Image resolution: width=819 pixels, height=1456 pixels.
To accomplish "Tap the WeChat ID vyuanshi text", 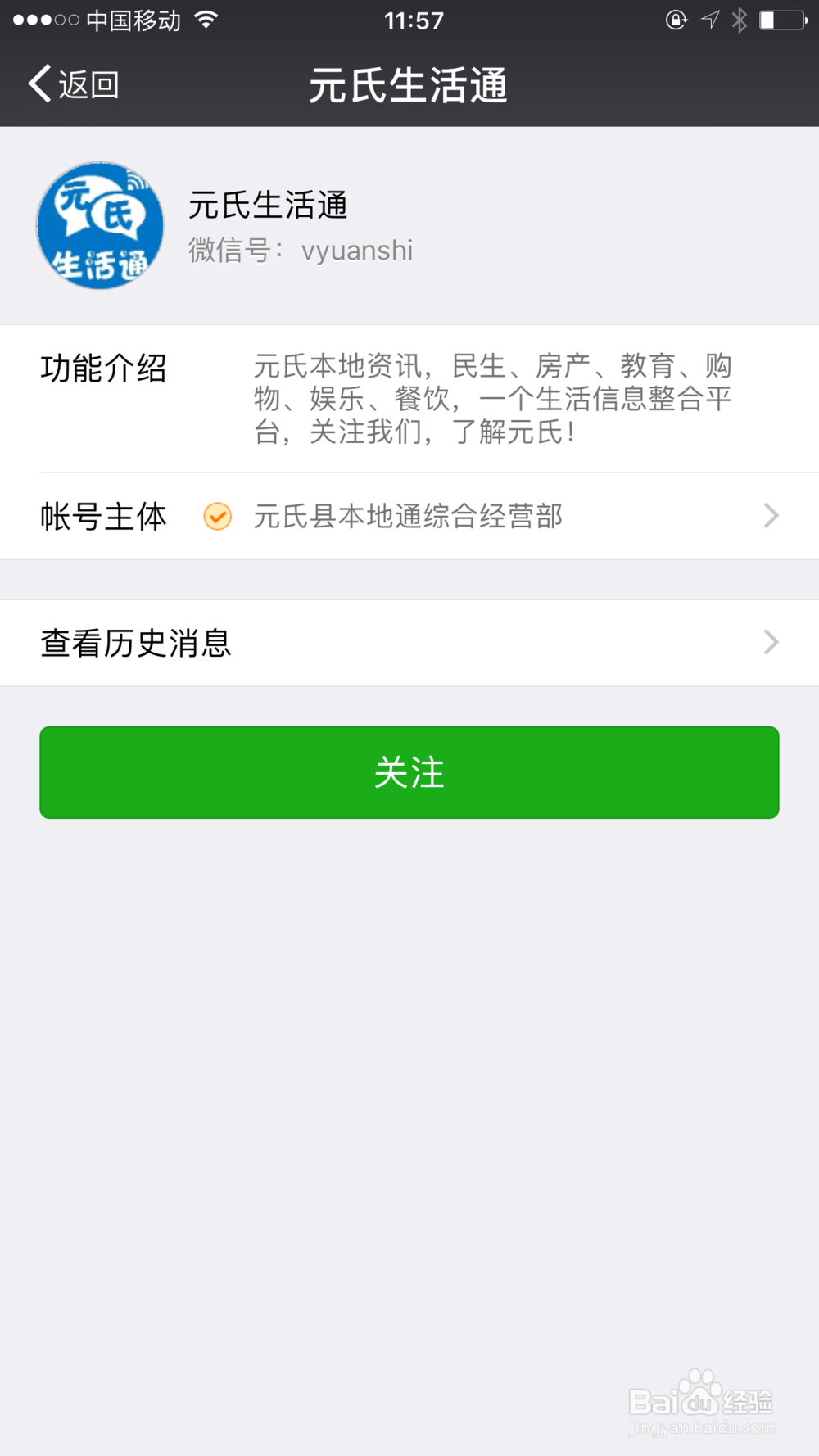I will tap(357, 251).
